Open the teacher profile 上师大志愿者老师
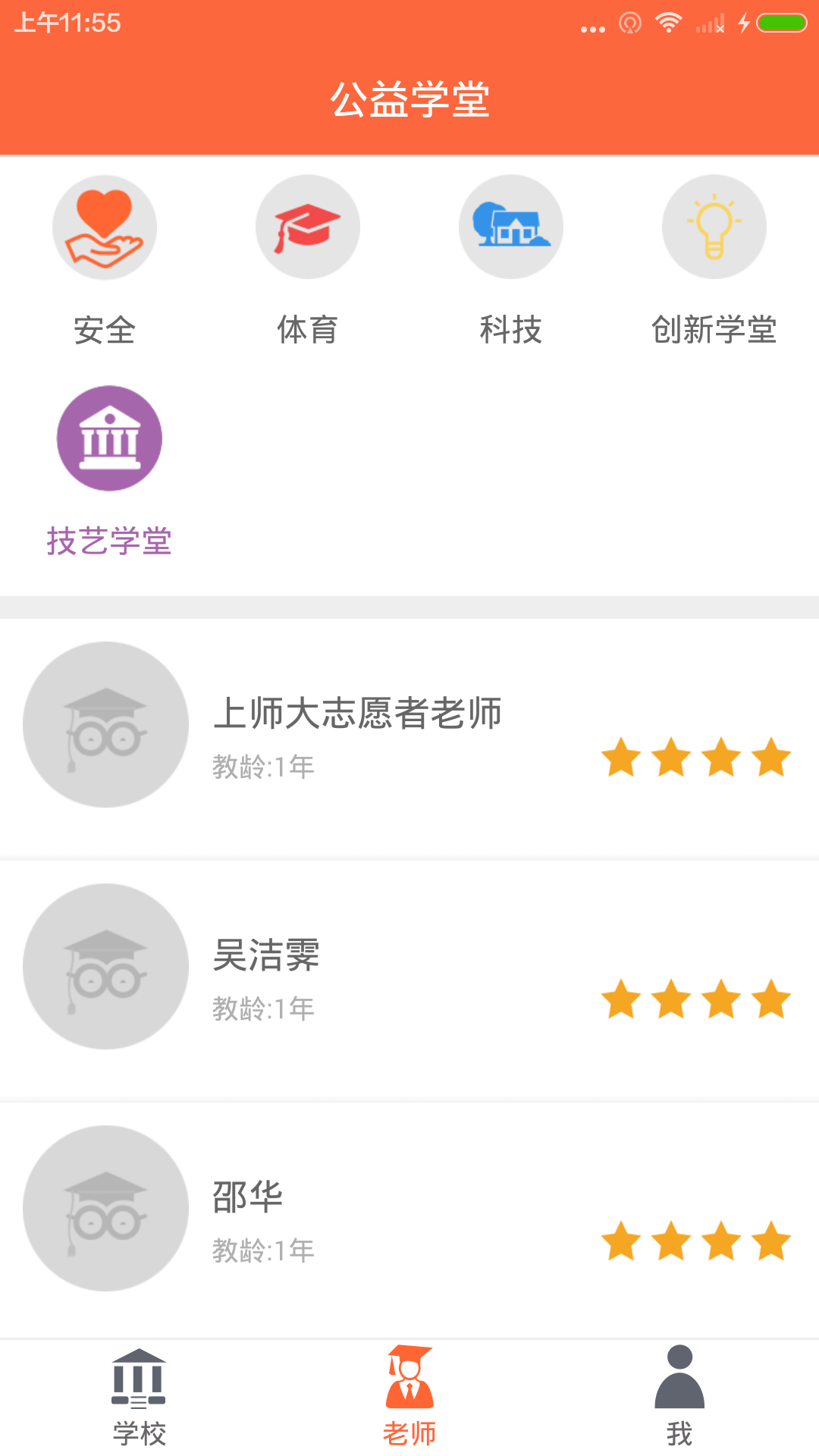Viewport: 819px width, 1456px height. [x=360, y=713]
